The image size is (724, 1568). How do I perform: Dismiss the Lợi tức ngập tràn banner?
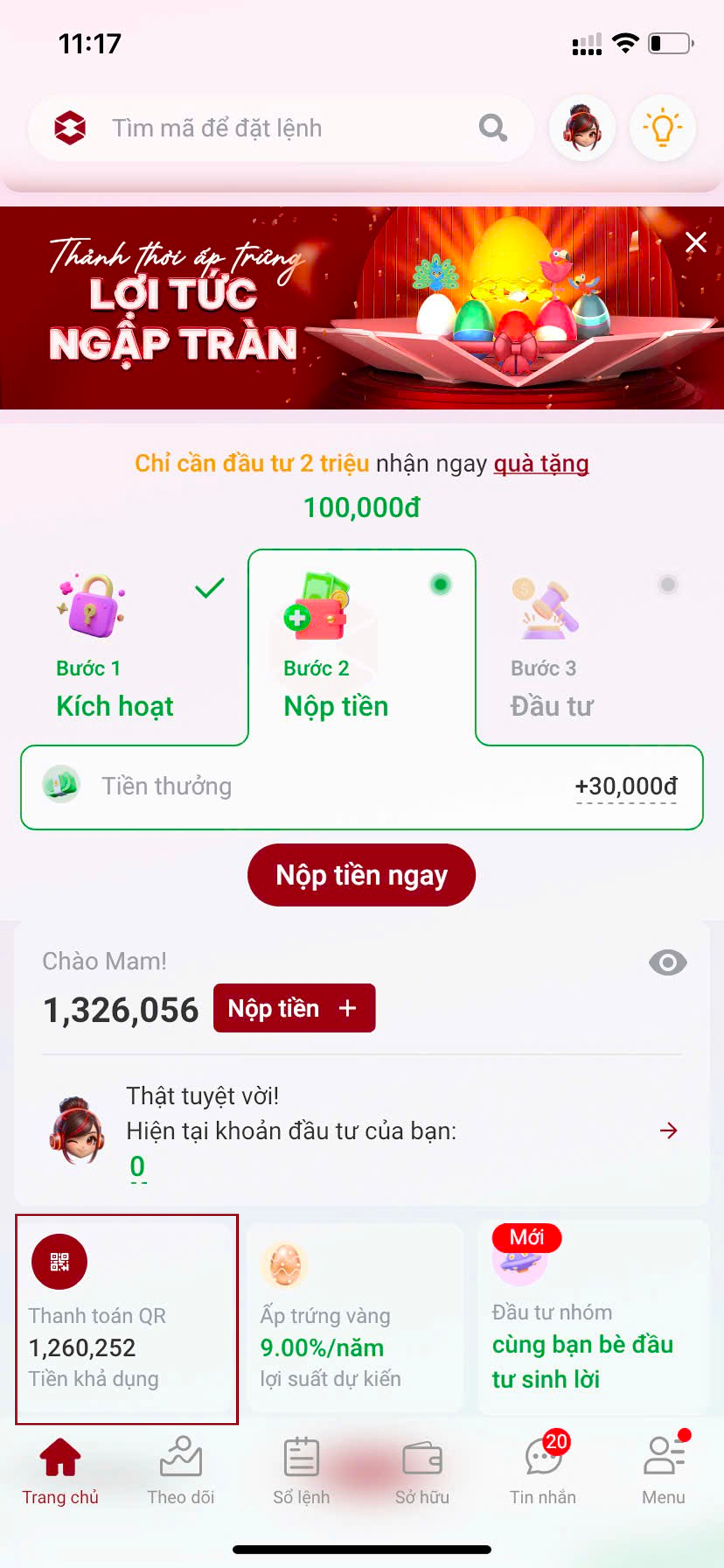tap(696, 242)
